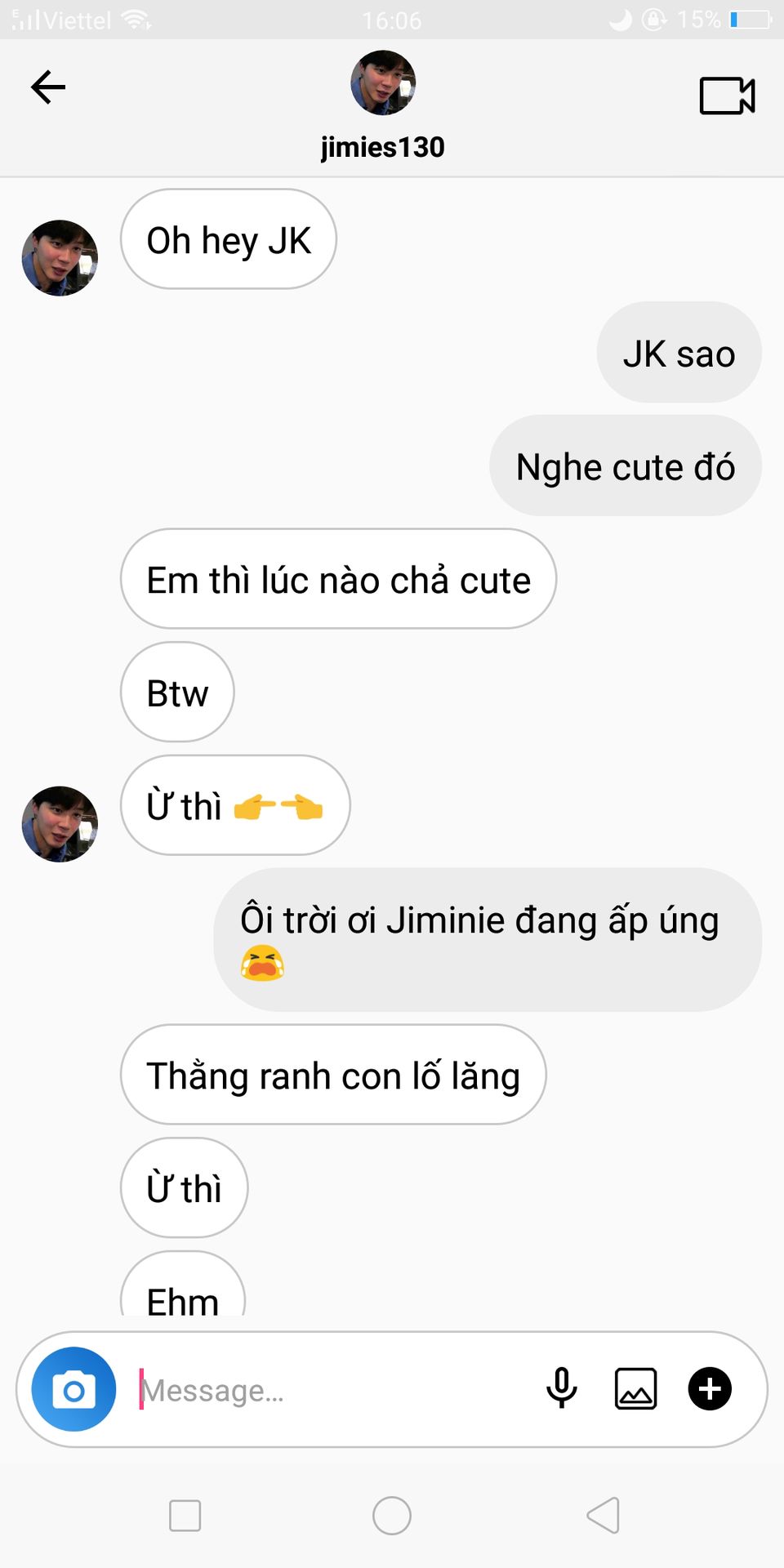Open the plus menu for more options
This screenshot has height=1568, width=784.
click(x=710, y=1388)
